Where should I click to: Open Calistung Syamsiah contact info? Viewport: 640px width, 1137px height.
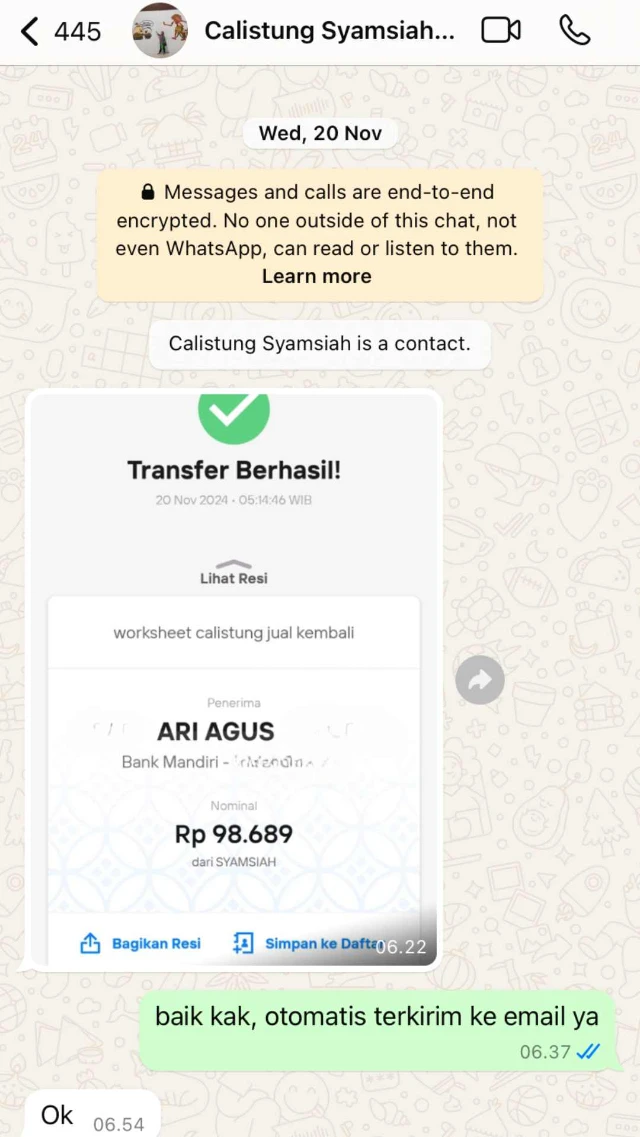(x=329, y=31)
